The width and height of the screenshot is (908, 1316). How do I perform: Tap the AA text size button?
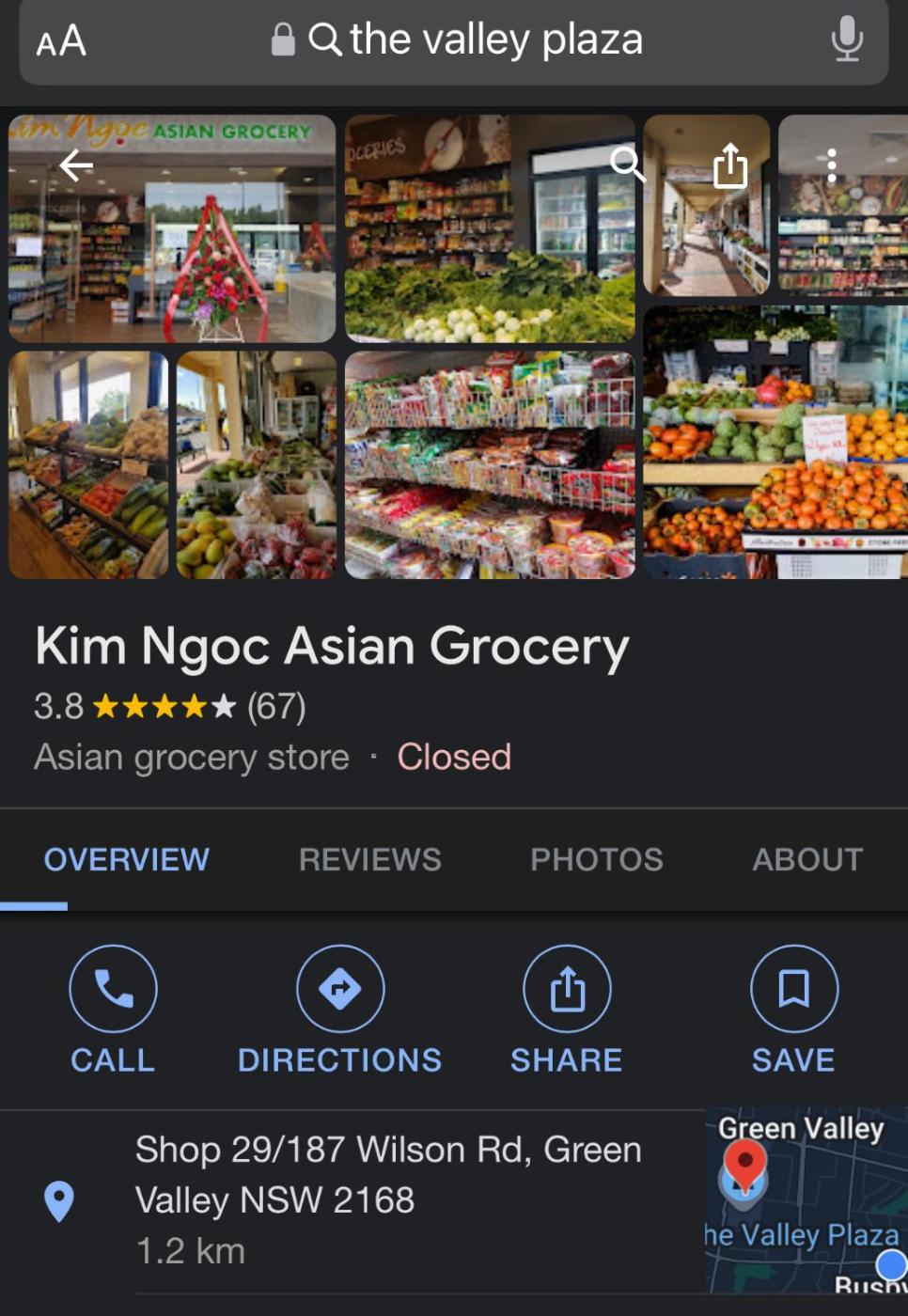click(x=61, y=41)
